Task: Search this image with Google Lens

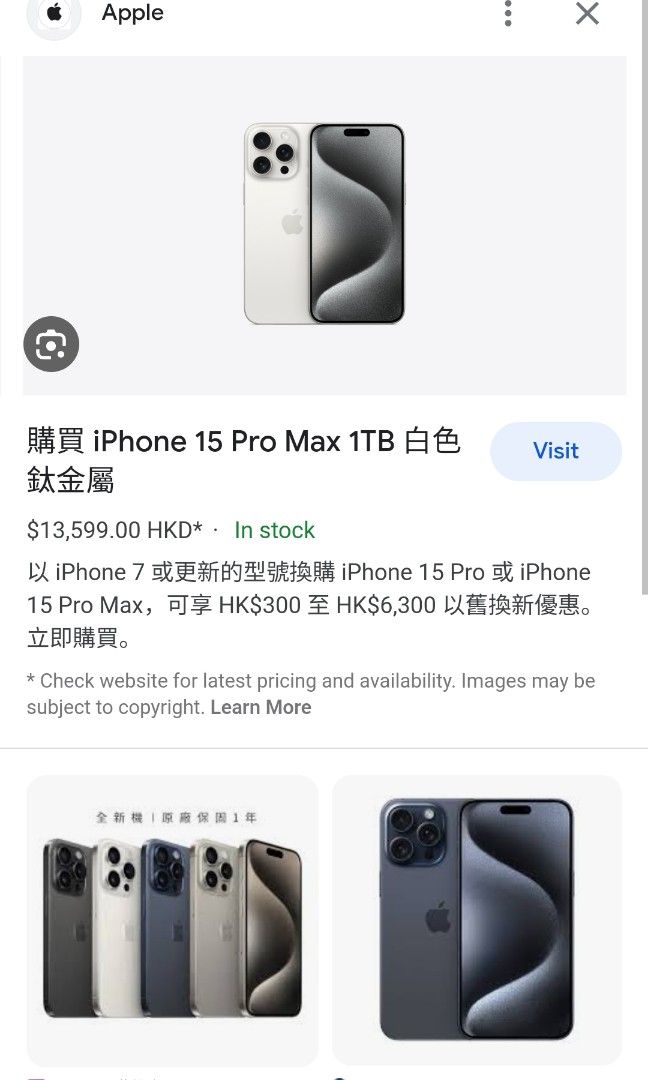Action: (51, 345)
